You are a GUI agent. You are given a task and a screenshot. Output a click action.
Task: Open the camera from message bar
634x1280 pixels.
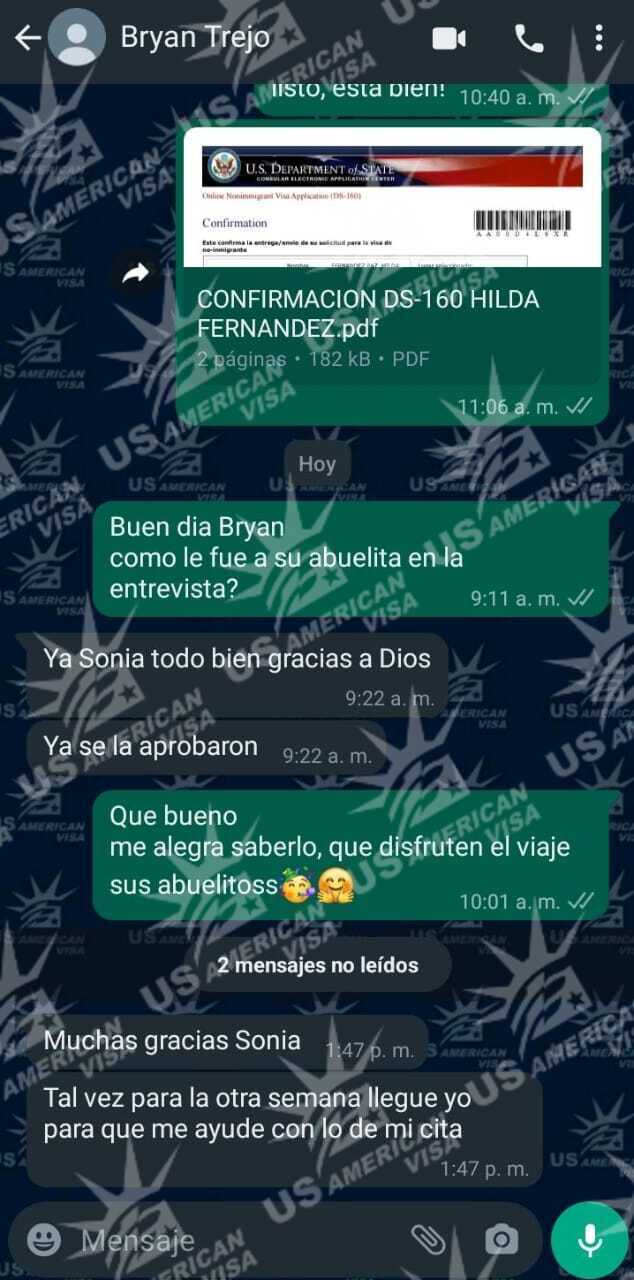pos(500,1241)
